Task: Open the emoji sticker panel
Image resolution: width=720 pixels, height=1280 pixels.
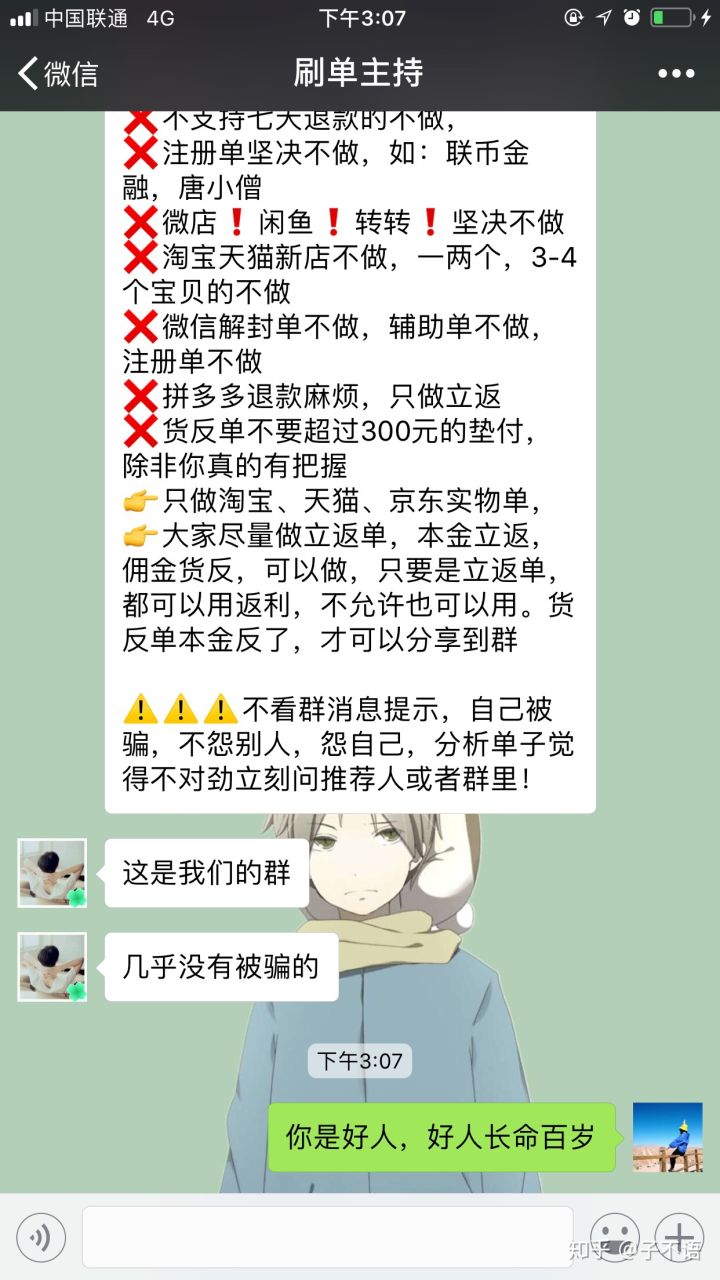Action: 614,1238
